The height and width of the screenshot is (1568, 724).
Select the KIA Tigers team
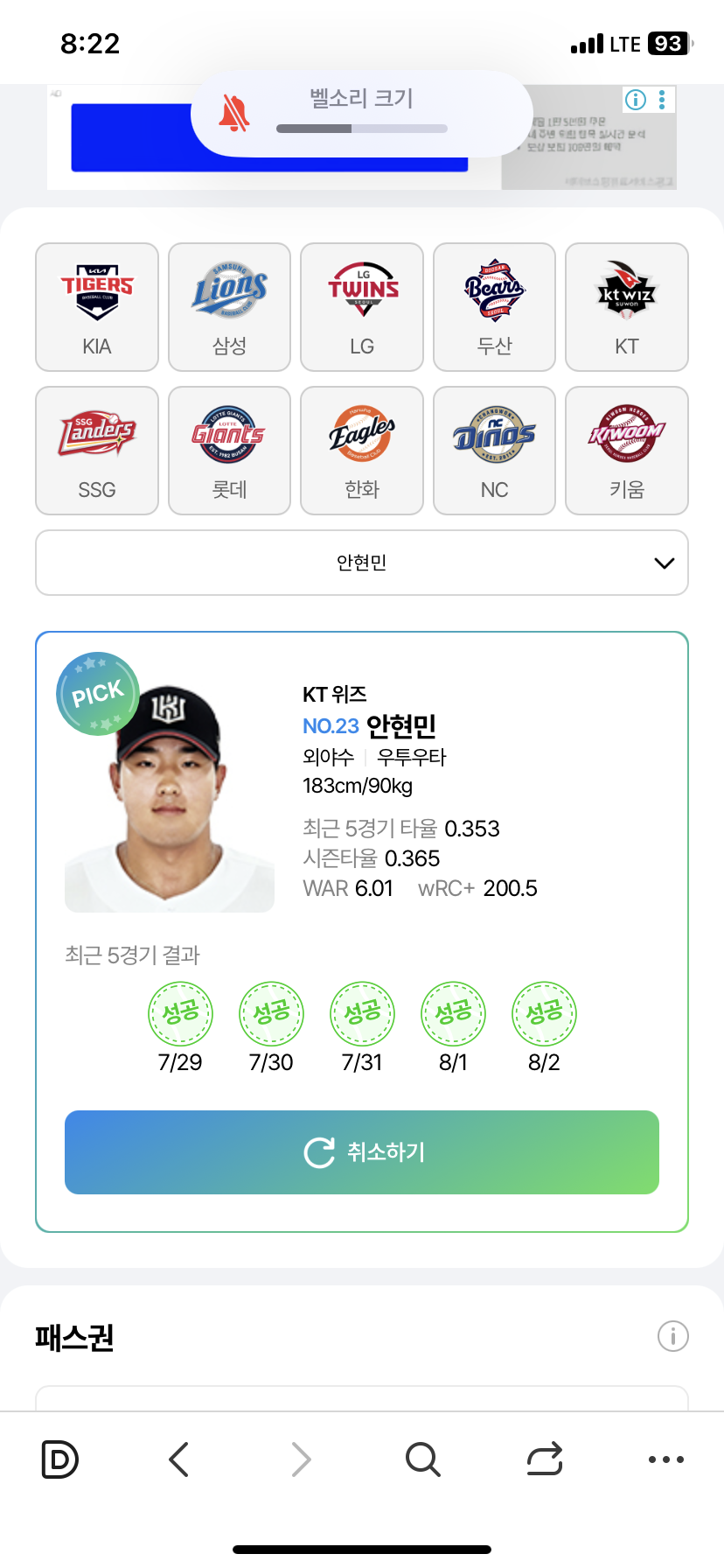(97, 307)
